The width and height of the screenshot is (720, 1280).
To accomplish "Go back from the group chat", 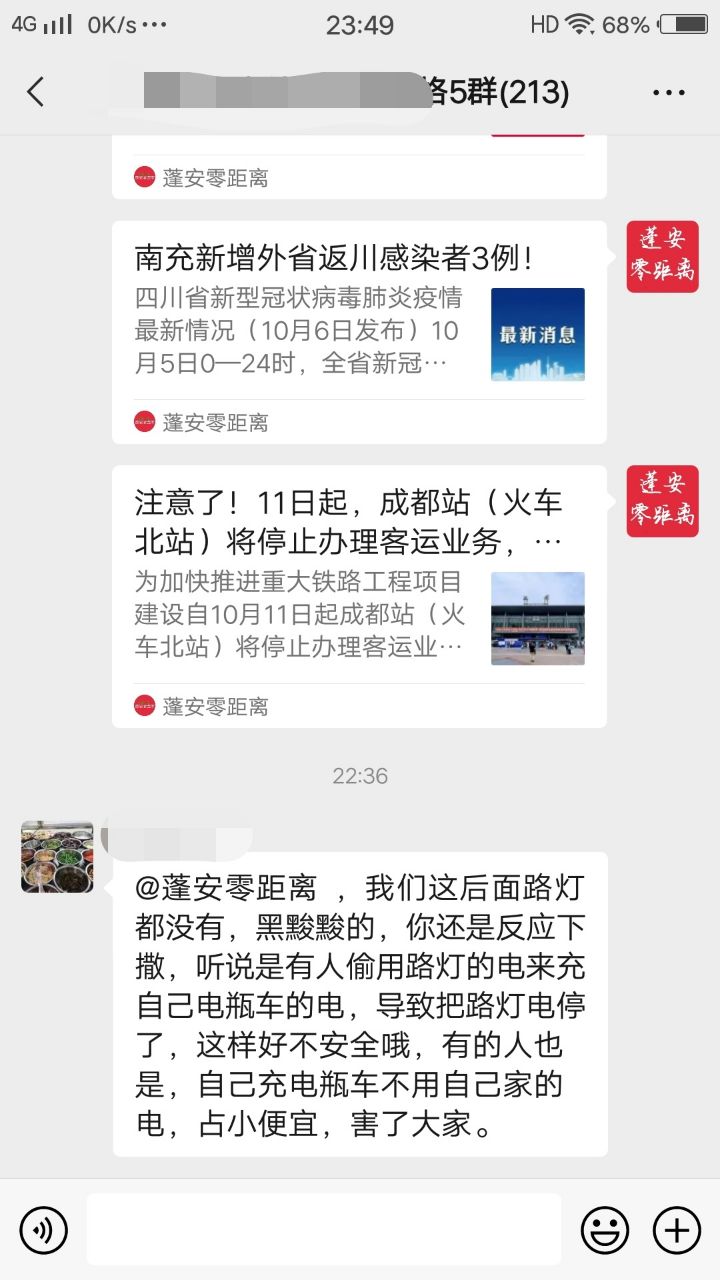I will pos(36,92).
